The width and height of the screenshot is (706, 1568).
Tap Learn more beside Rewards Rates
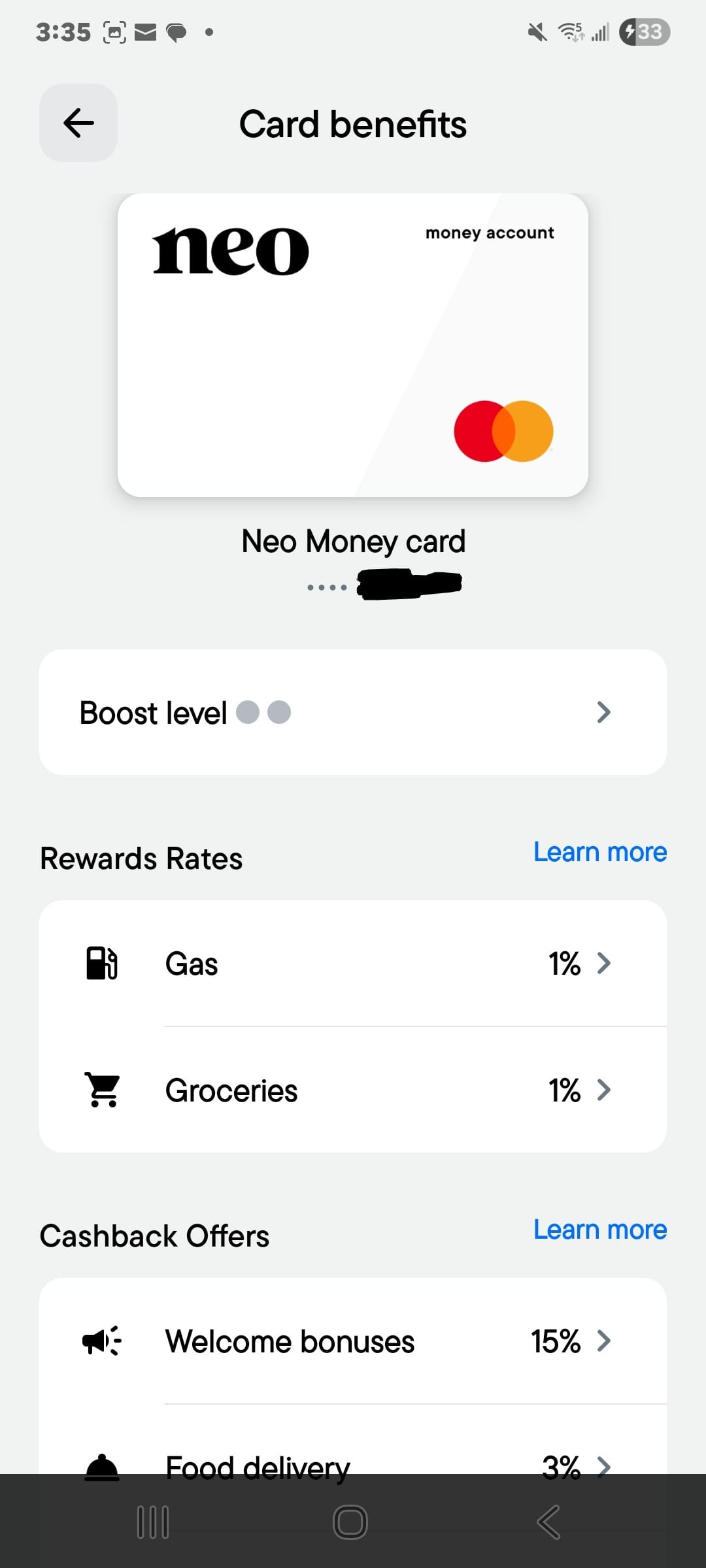(x=599, y=853)
